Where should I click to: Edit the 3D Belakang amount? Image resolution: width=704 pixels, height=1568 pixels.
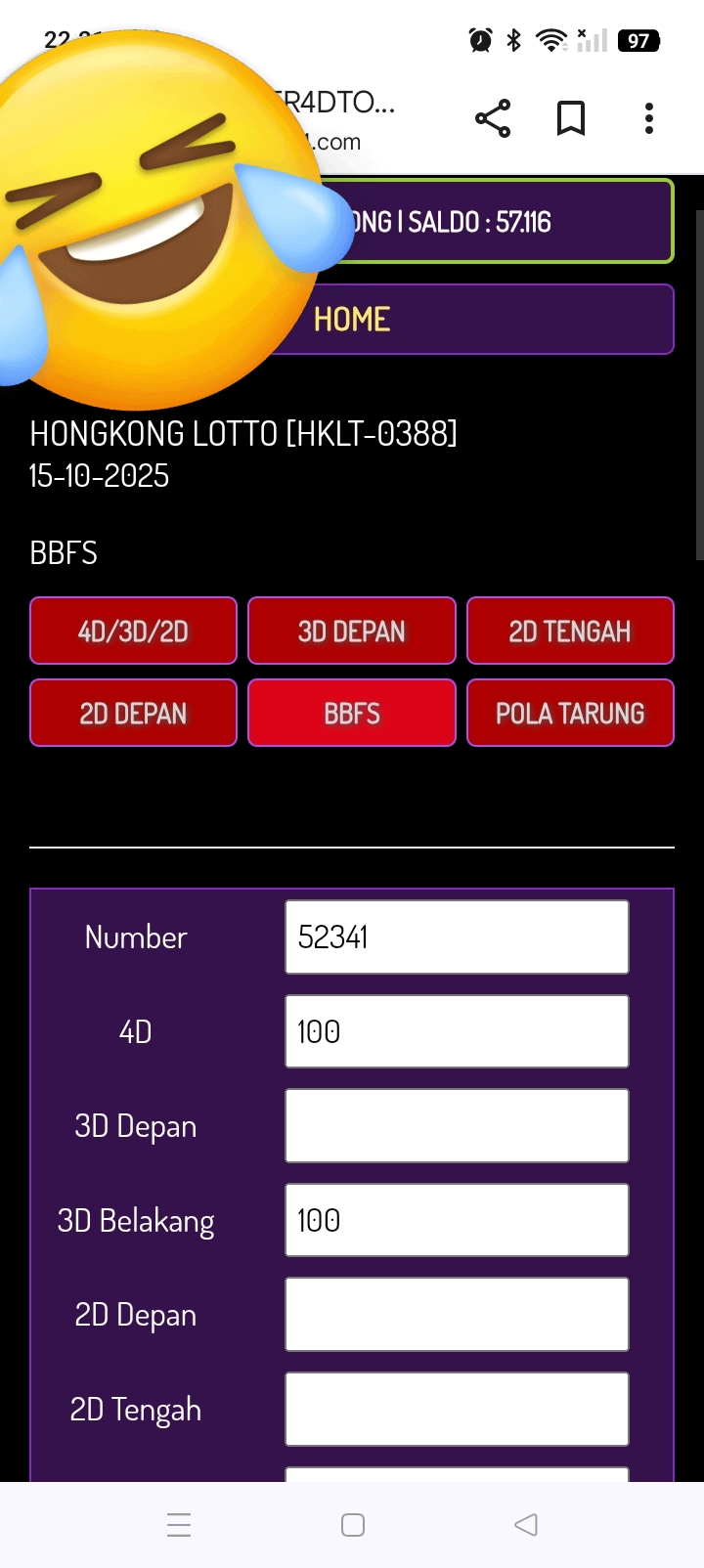(x=457, y=1220)
